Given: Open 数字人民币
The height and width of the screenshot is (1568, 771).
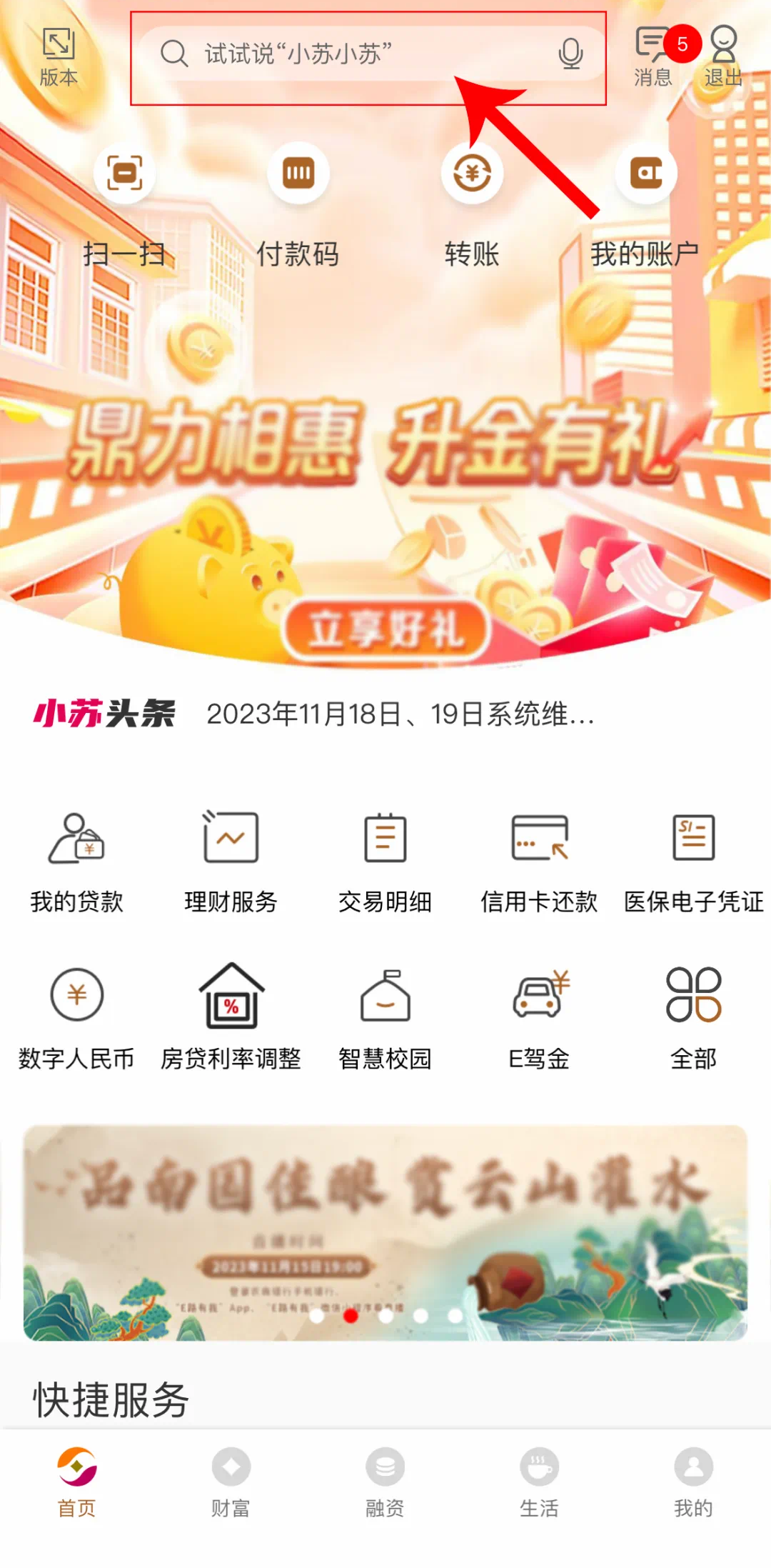Looking at the screenshot, I should pos(76,1018).
